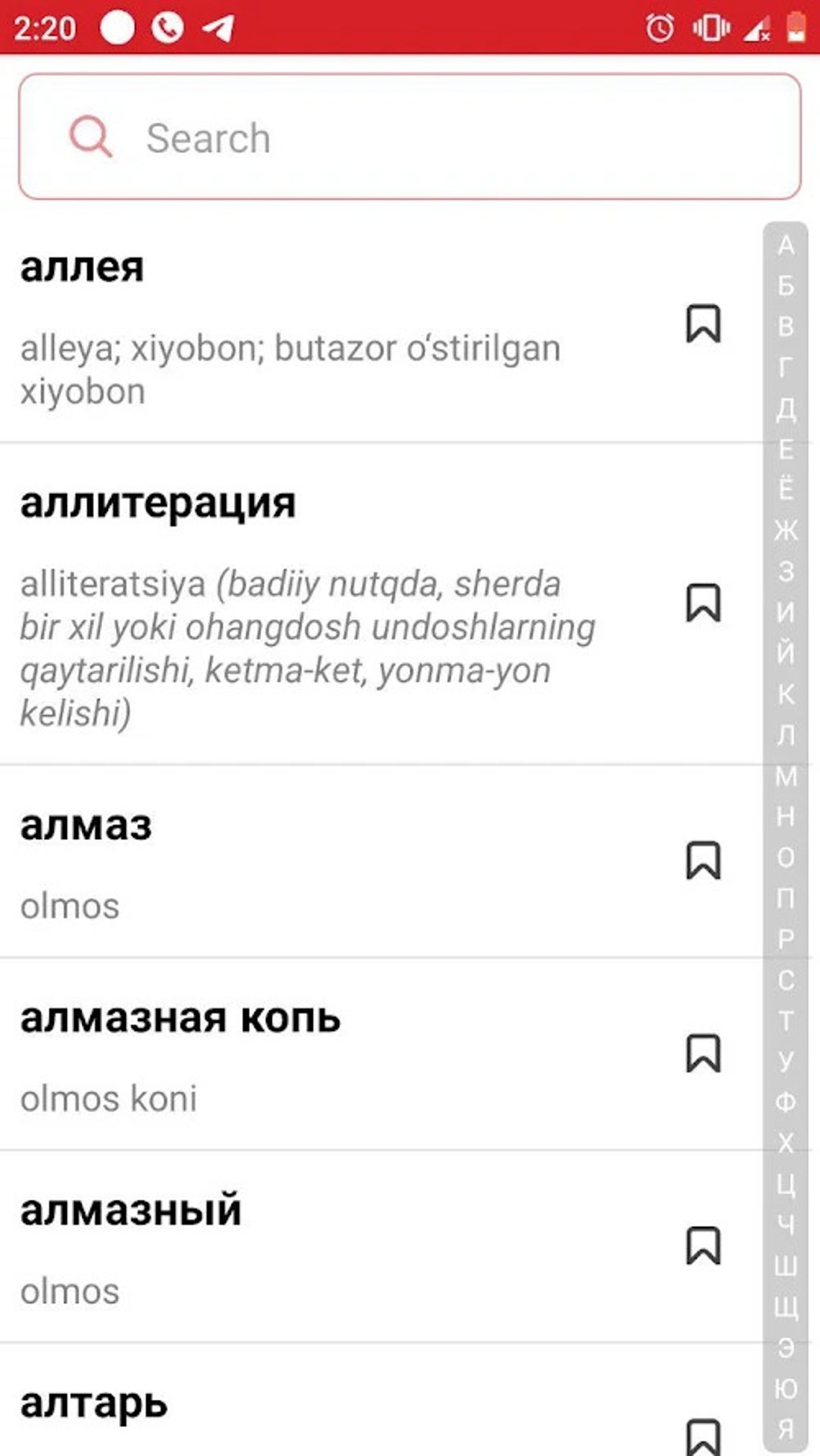Jump to letter С in the index

pos(785,980)
